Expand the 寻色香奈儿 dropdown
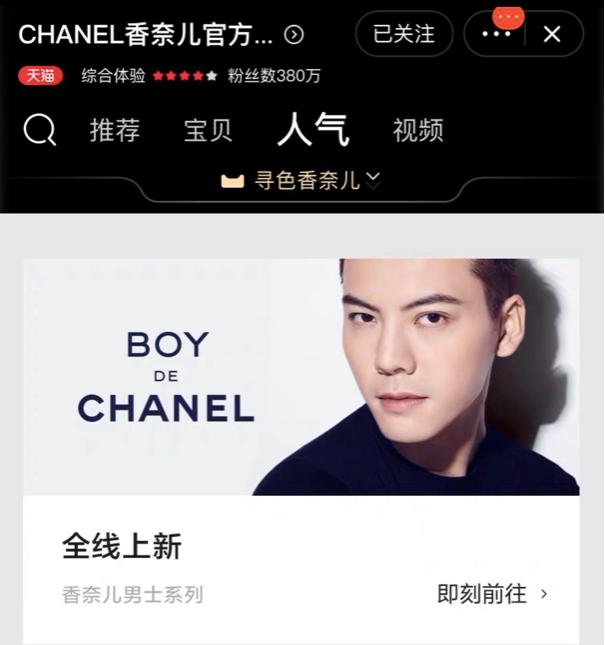 302,181
